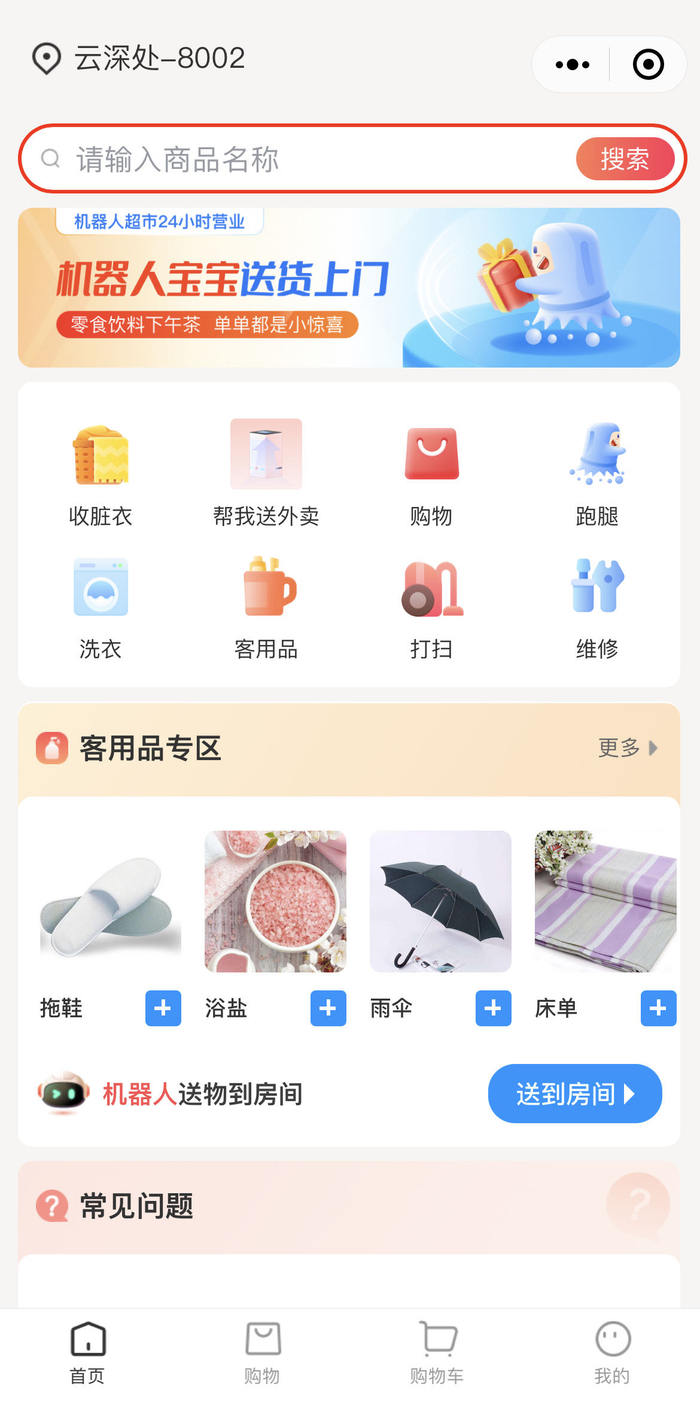Request the 打扫 cleaning service

coord(431,608)
